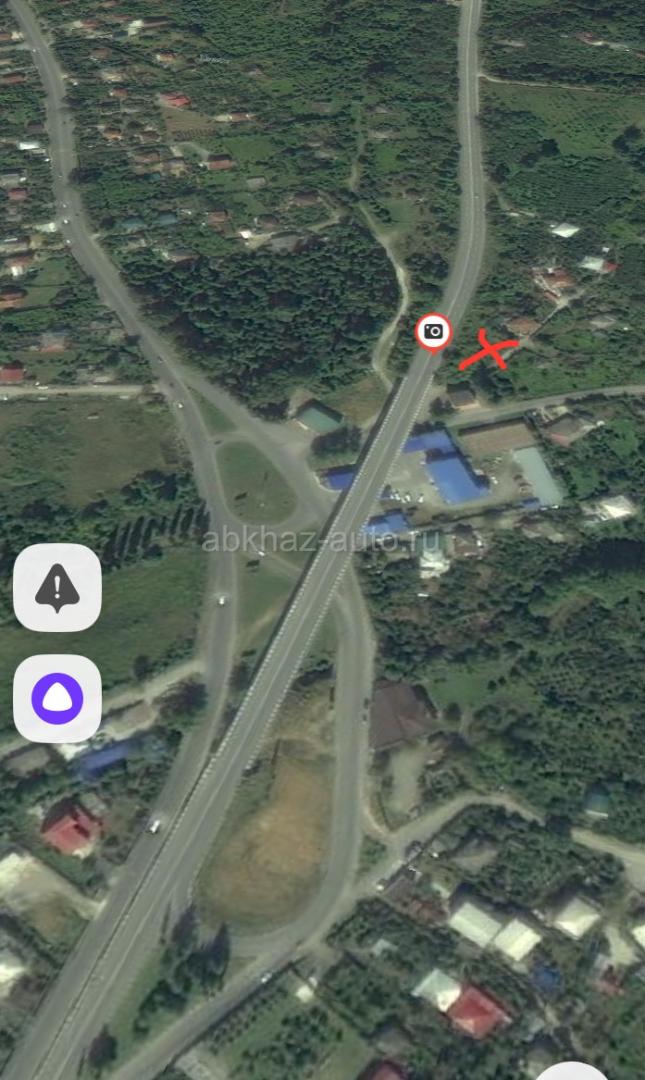Tap the speed camera marker on the map
645x1080 pixels.
click(433, 332)
